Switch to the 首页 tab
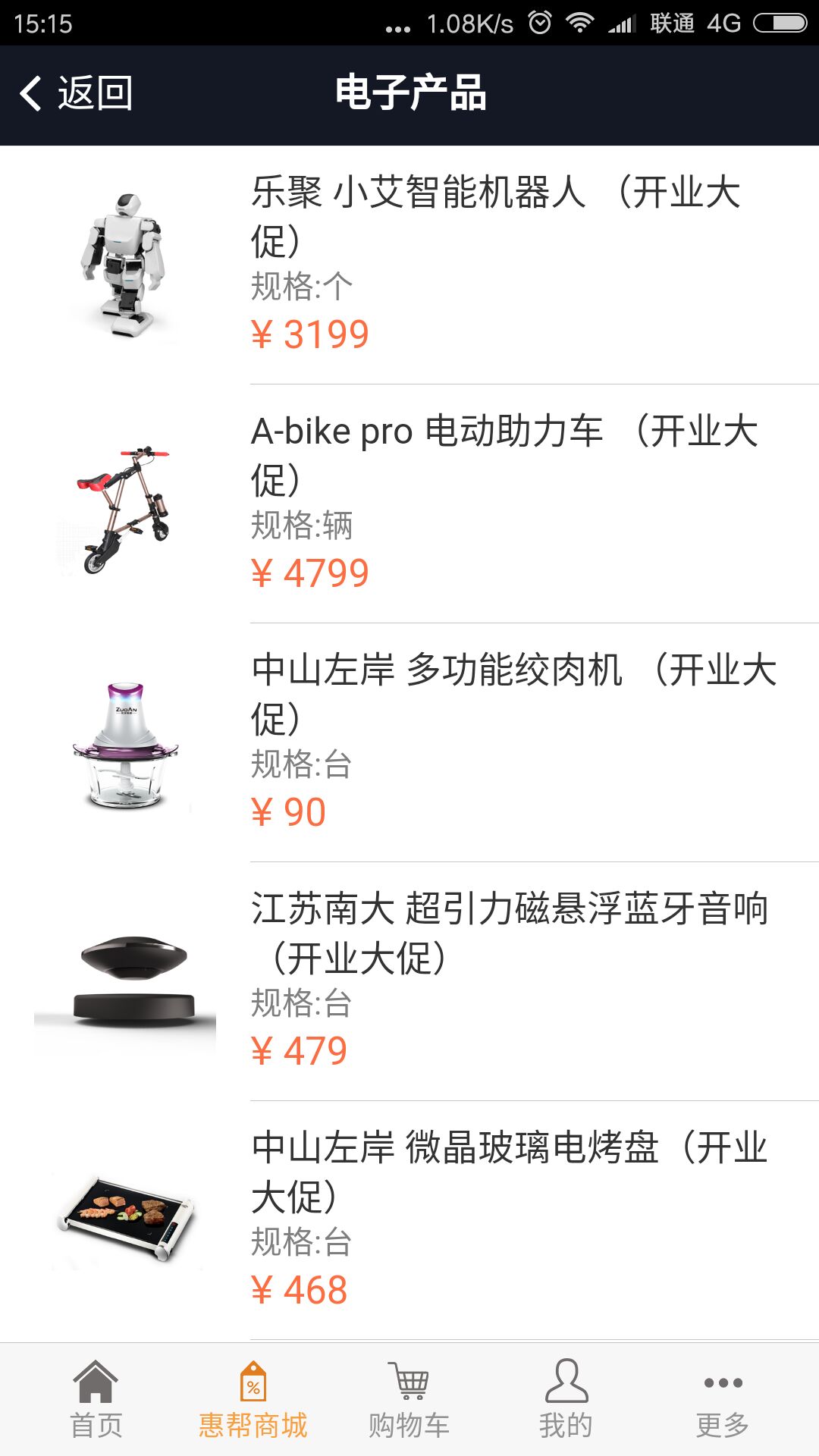The width and height of the screenshot is (819, 1456). [96, 1400]
